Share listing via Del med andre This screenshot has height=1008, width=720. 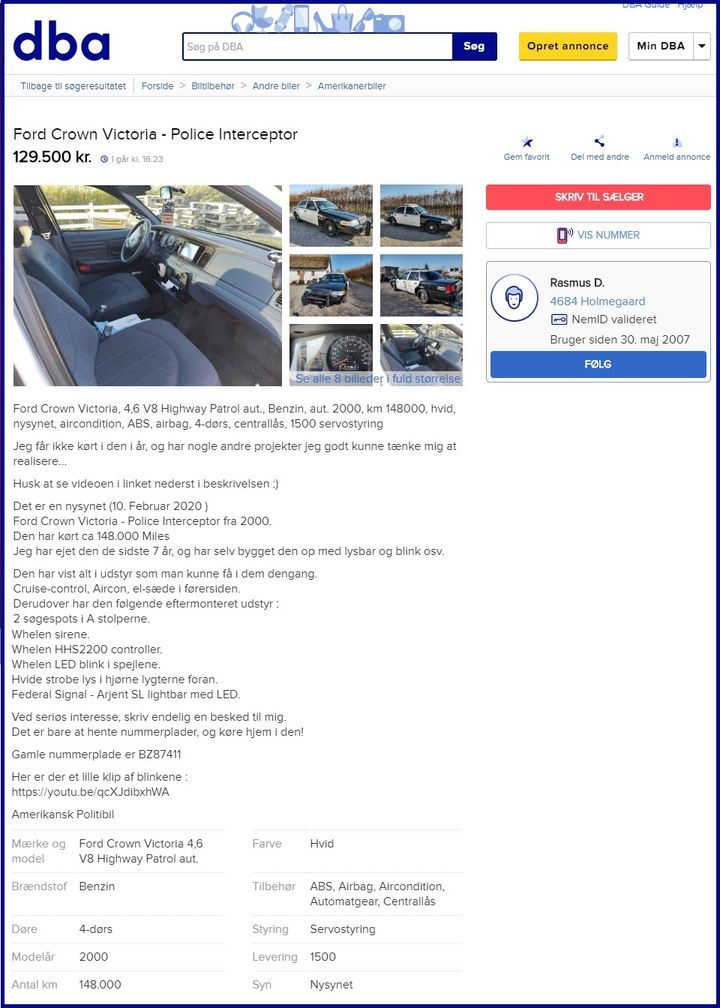600,148
